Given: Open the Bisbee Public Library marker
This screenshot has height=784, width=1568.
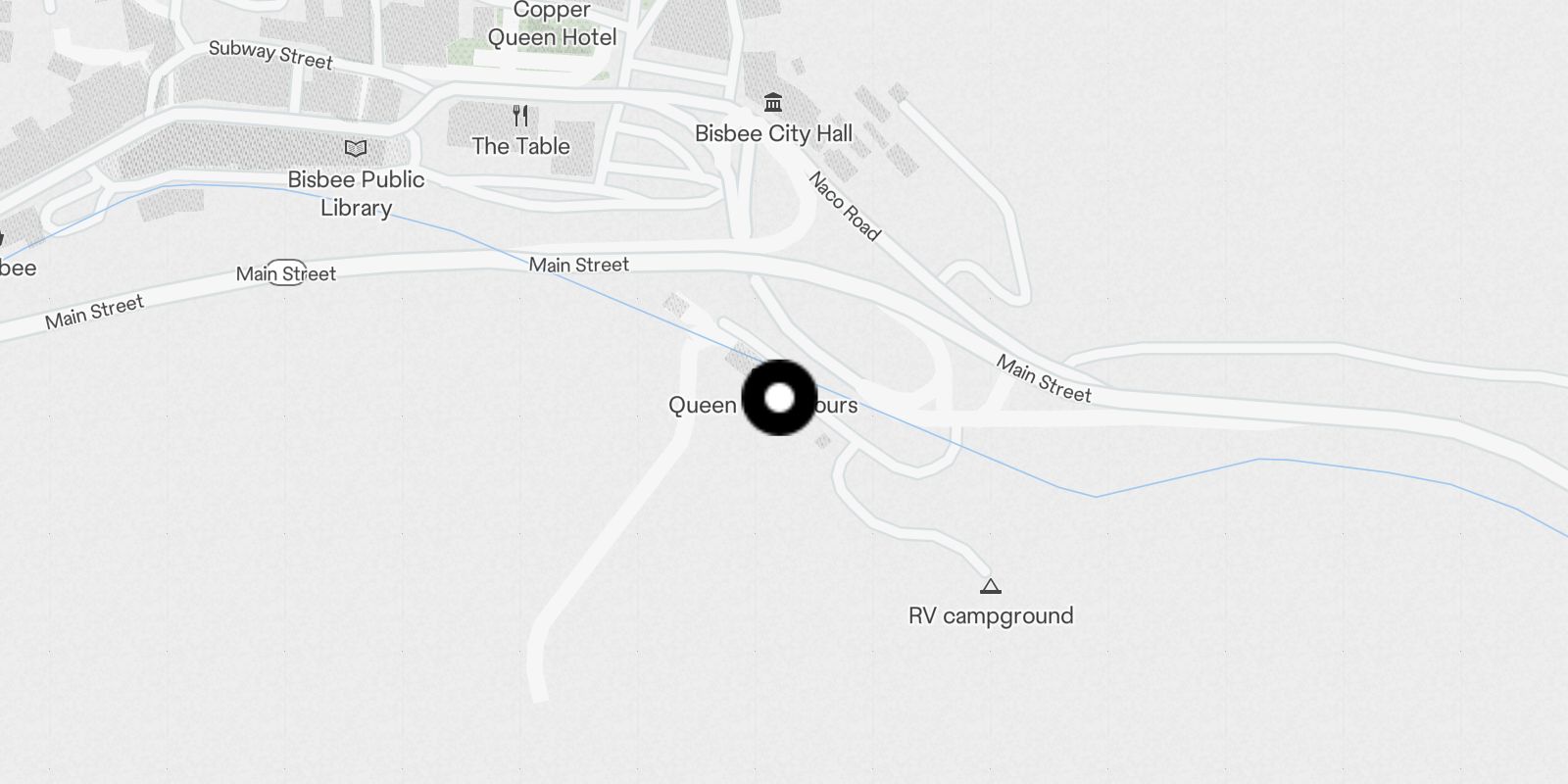Looking at the screenshot, I should 356,149.
